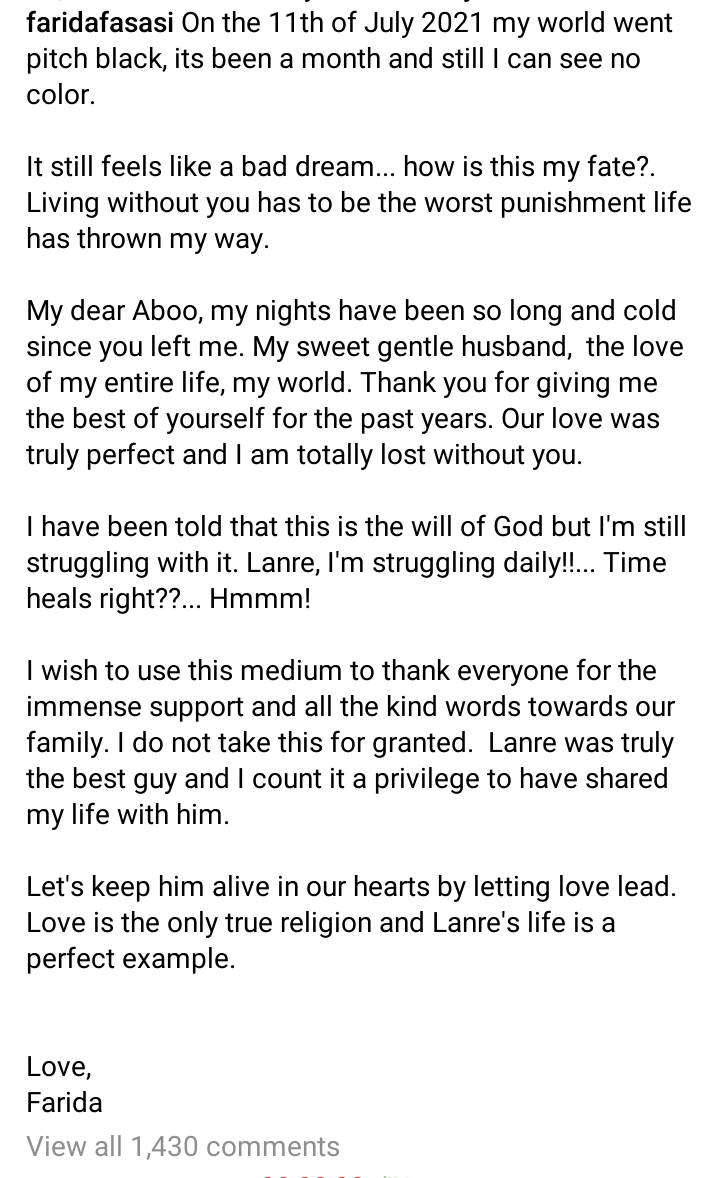
Task: View all 1,430 comments
Action: (x=183, y=1146)
